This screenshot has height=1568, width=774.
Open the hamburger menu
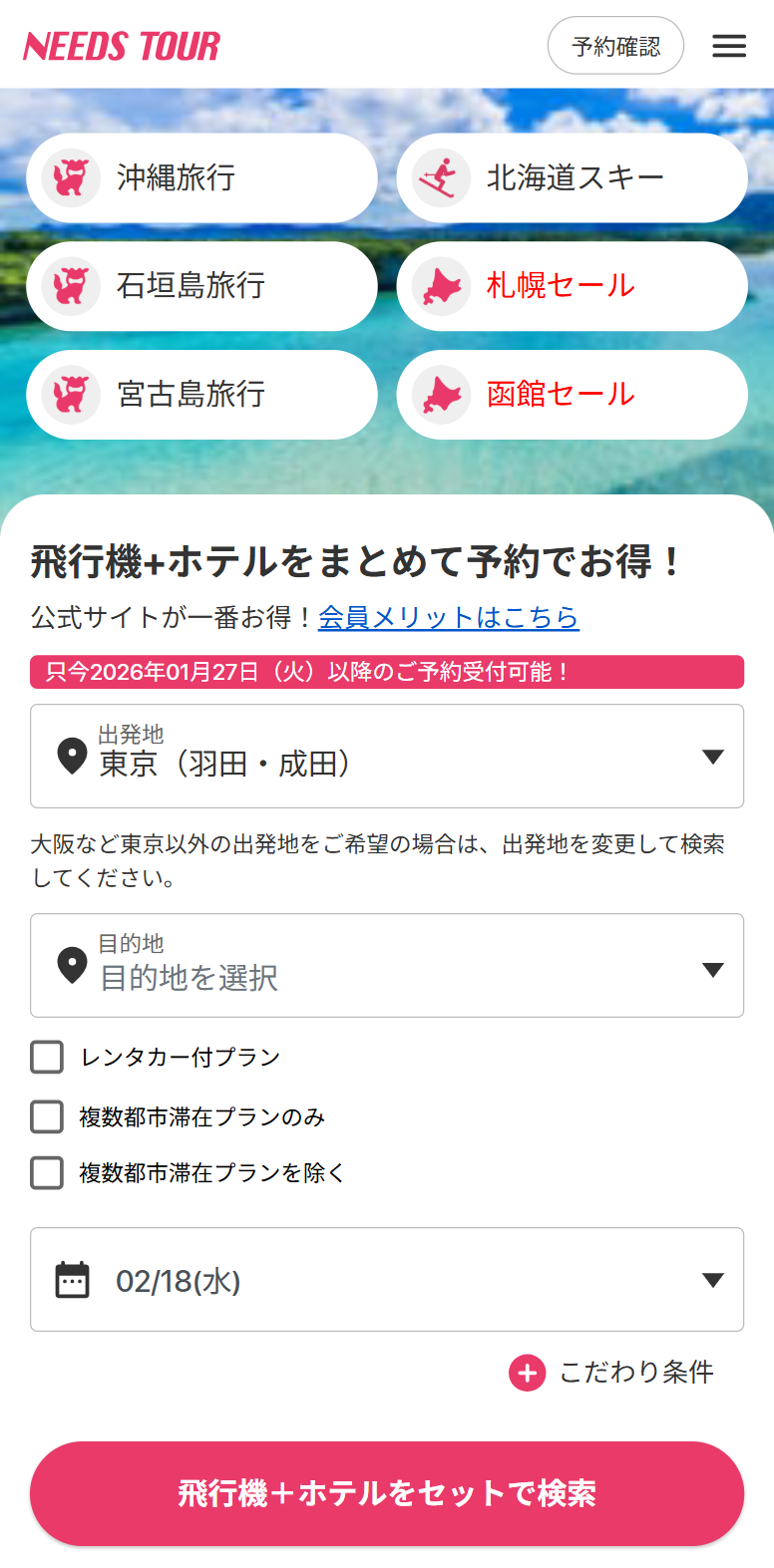(729, 46)
